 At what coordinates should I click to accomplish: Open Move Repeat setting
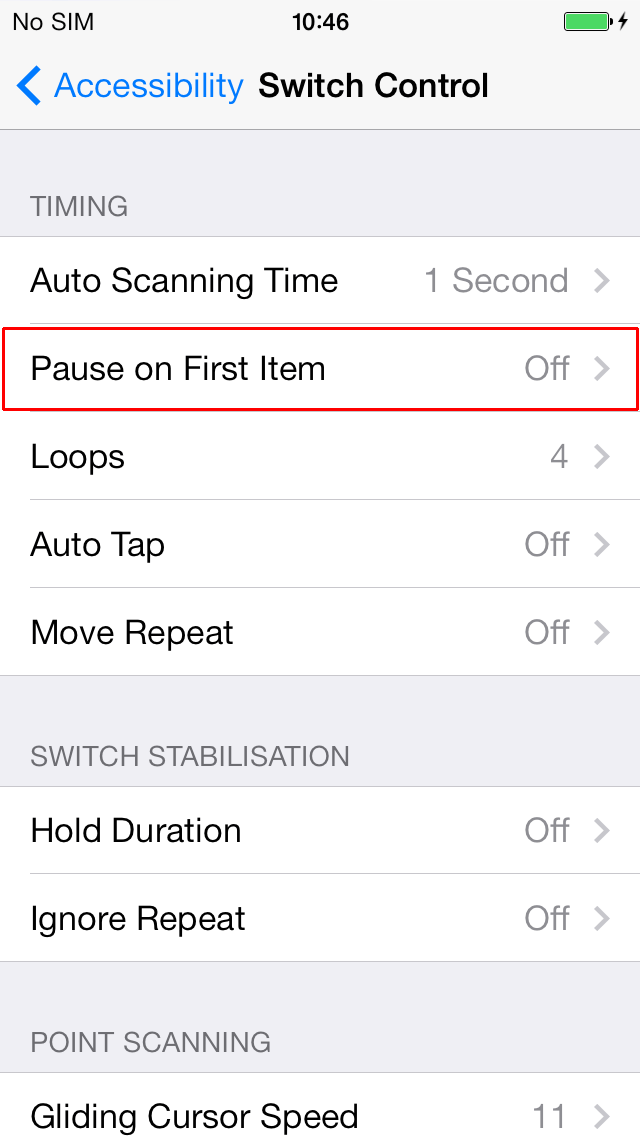tap(320, 632)
